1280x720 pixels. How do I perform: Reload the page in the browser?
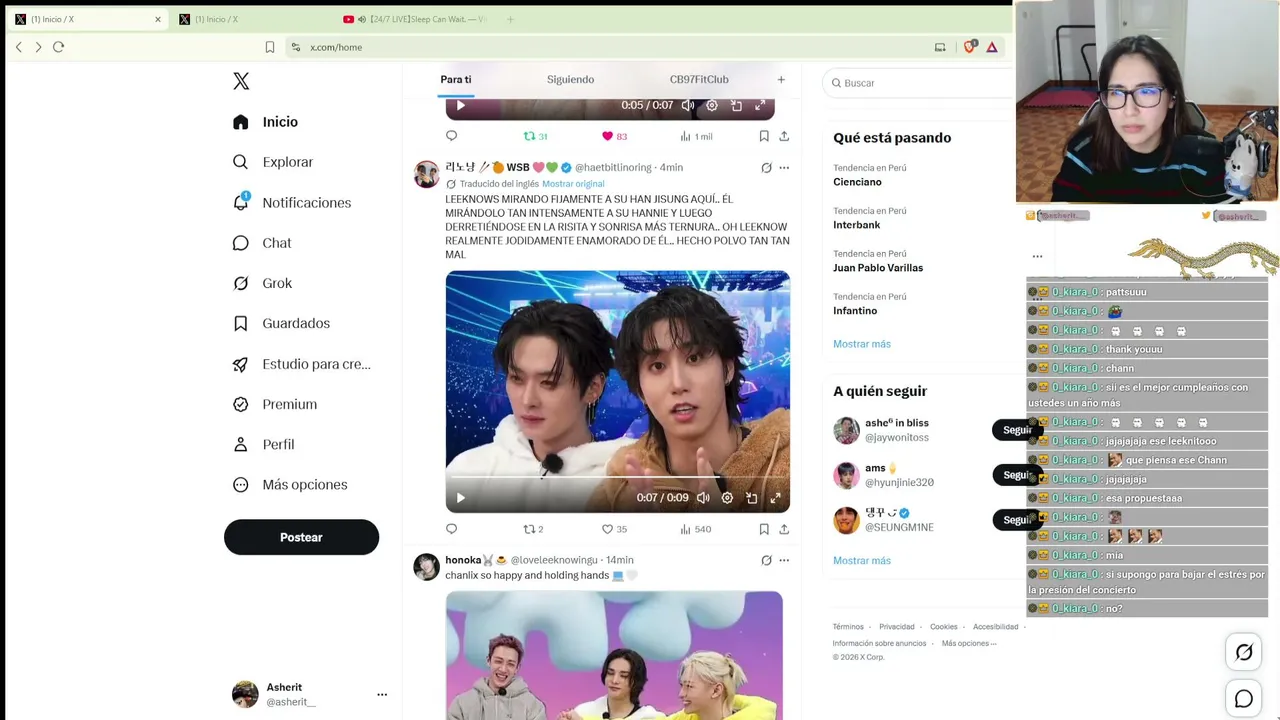pos(58,47)
